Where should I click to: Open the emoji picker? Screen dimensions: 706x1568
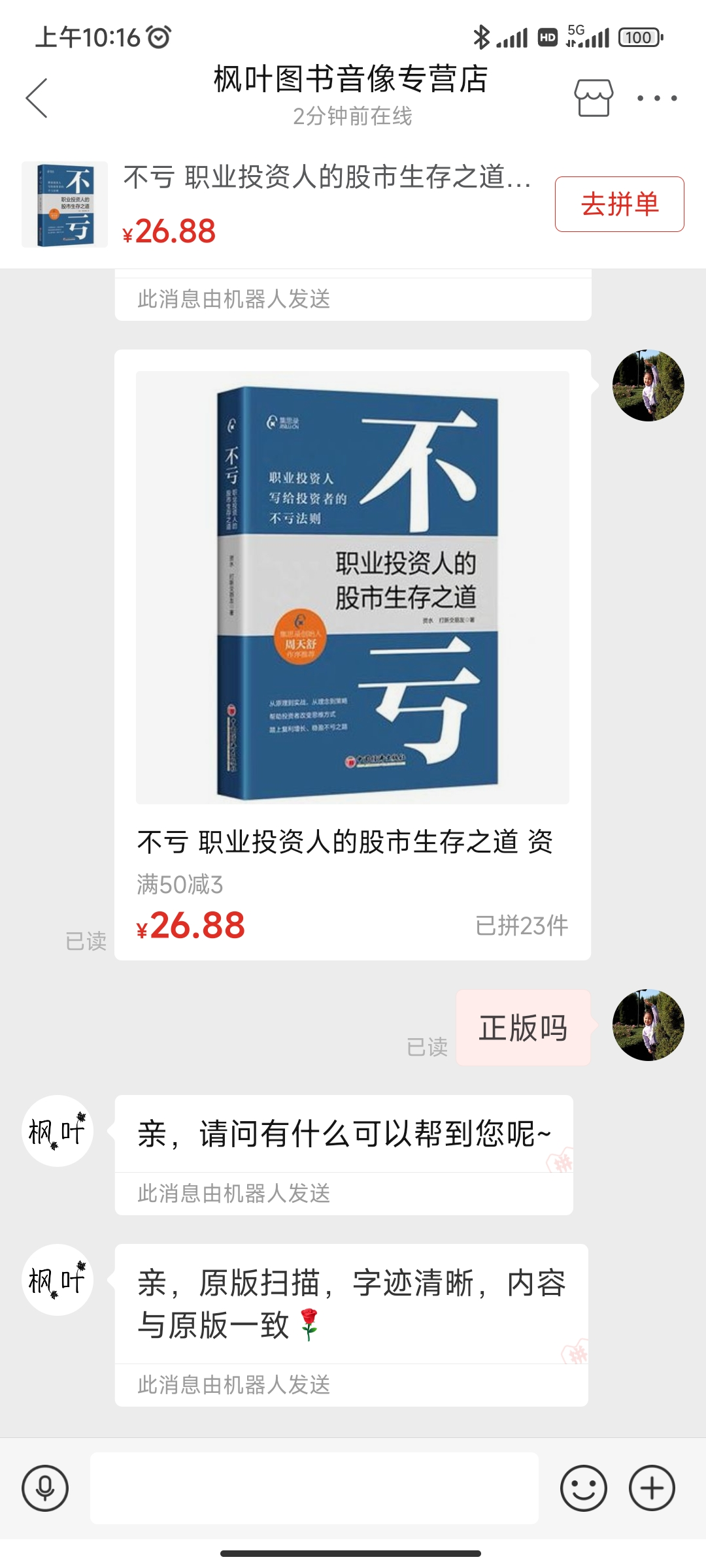point(583,1488)
